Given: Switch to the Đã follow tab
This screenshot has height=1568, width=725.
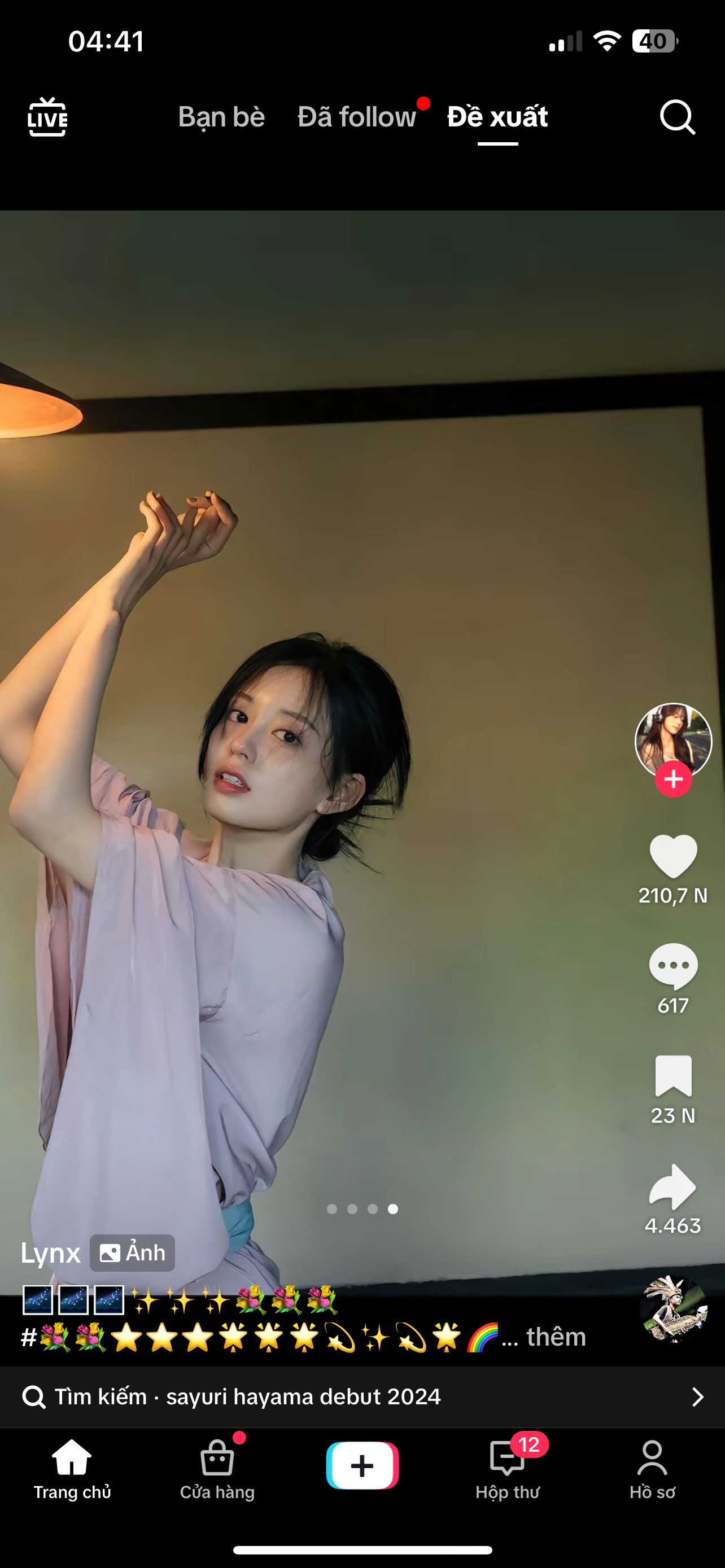Looking at the screenshot, I should 357,117.
